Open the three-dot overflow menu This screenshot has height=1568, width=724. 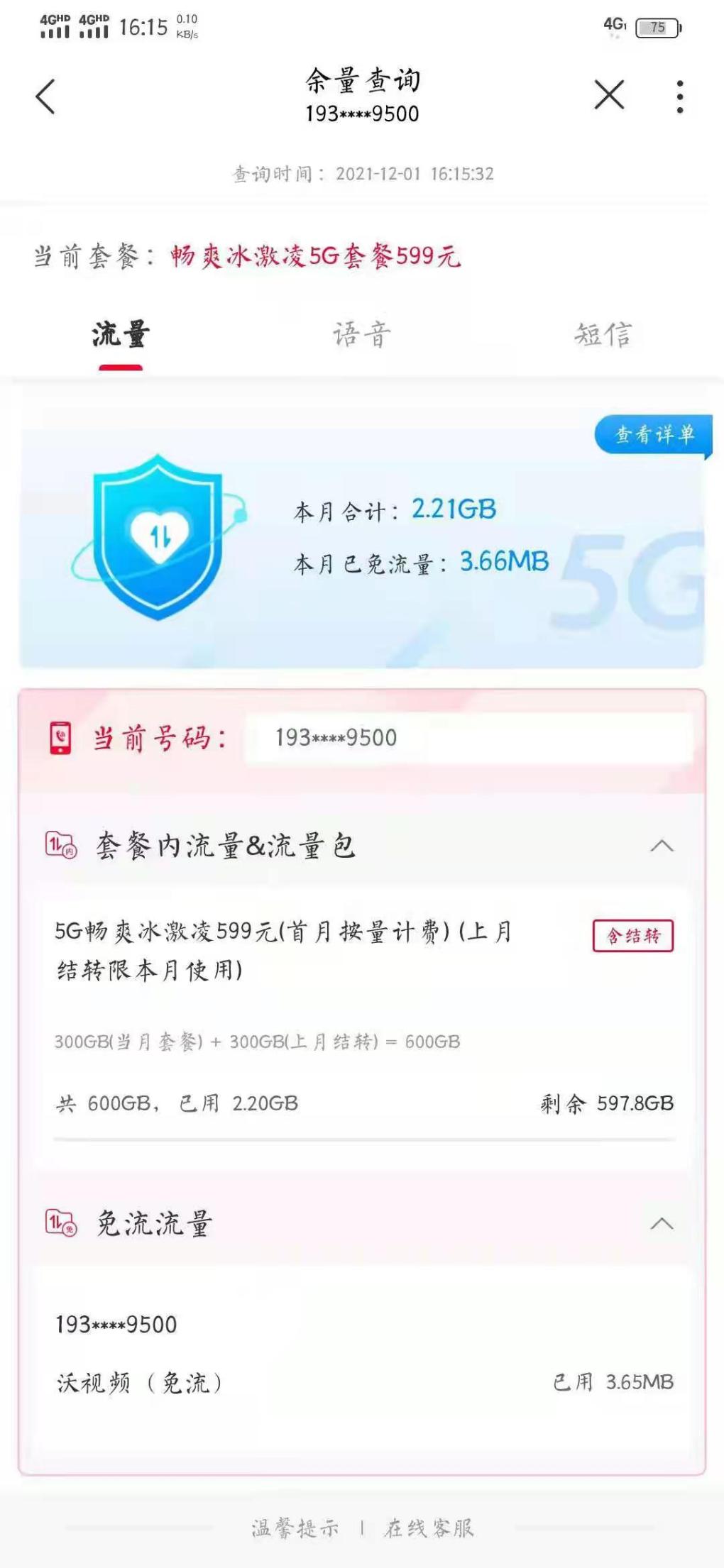pyautogui.click(x=679, y=96)
